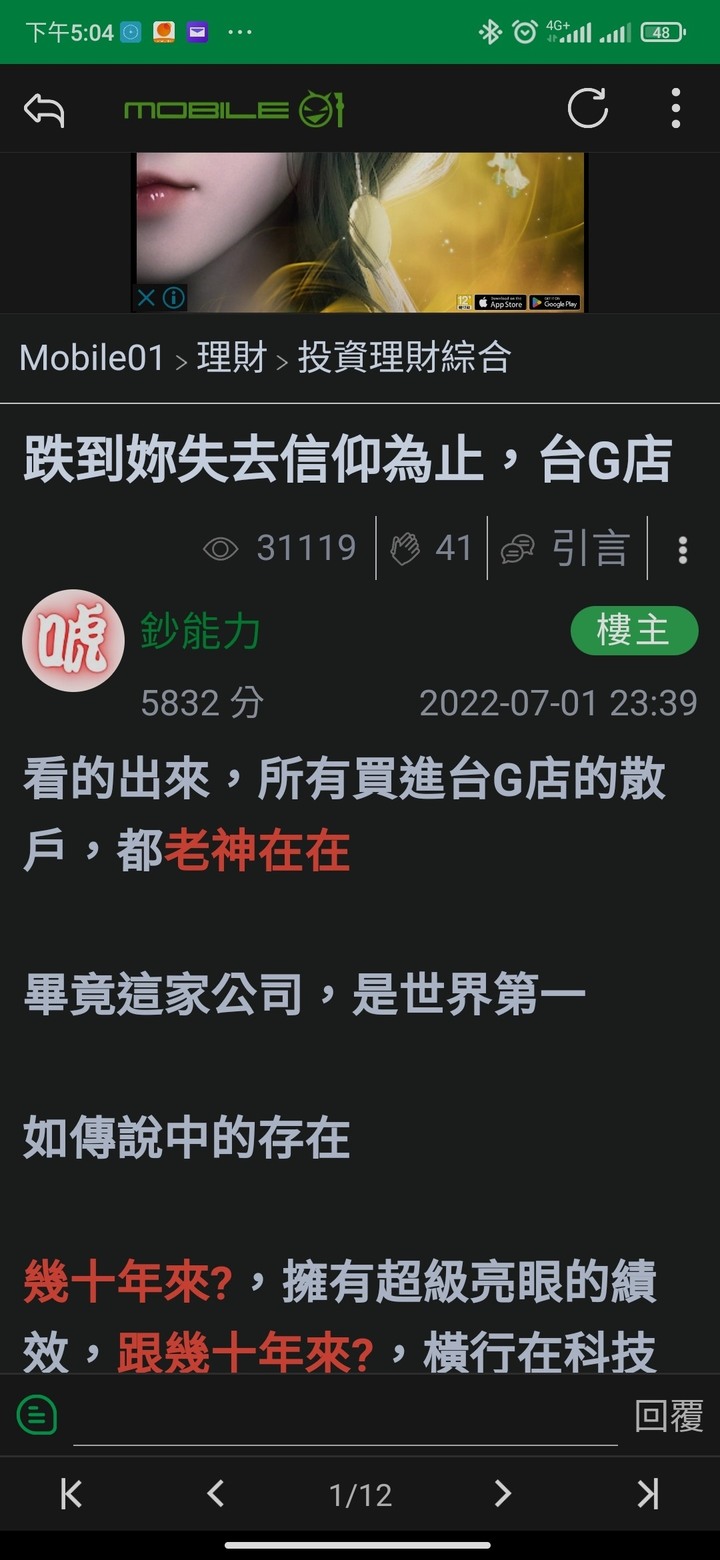Open the Mobile01 breadcrumb link
The width and height of the screenshot is (720, 1560).
click(x=91, y=358)
